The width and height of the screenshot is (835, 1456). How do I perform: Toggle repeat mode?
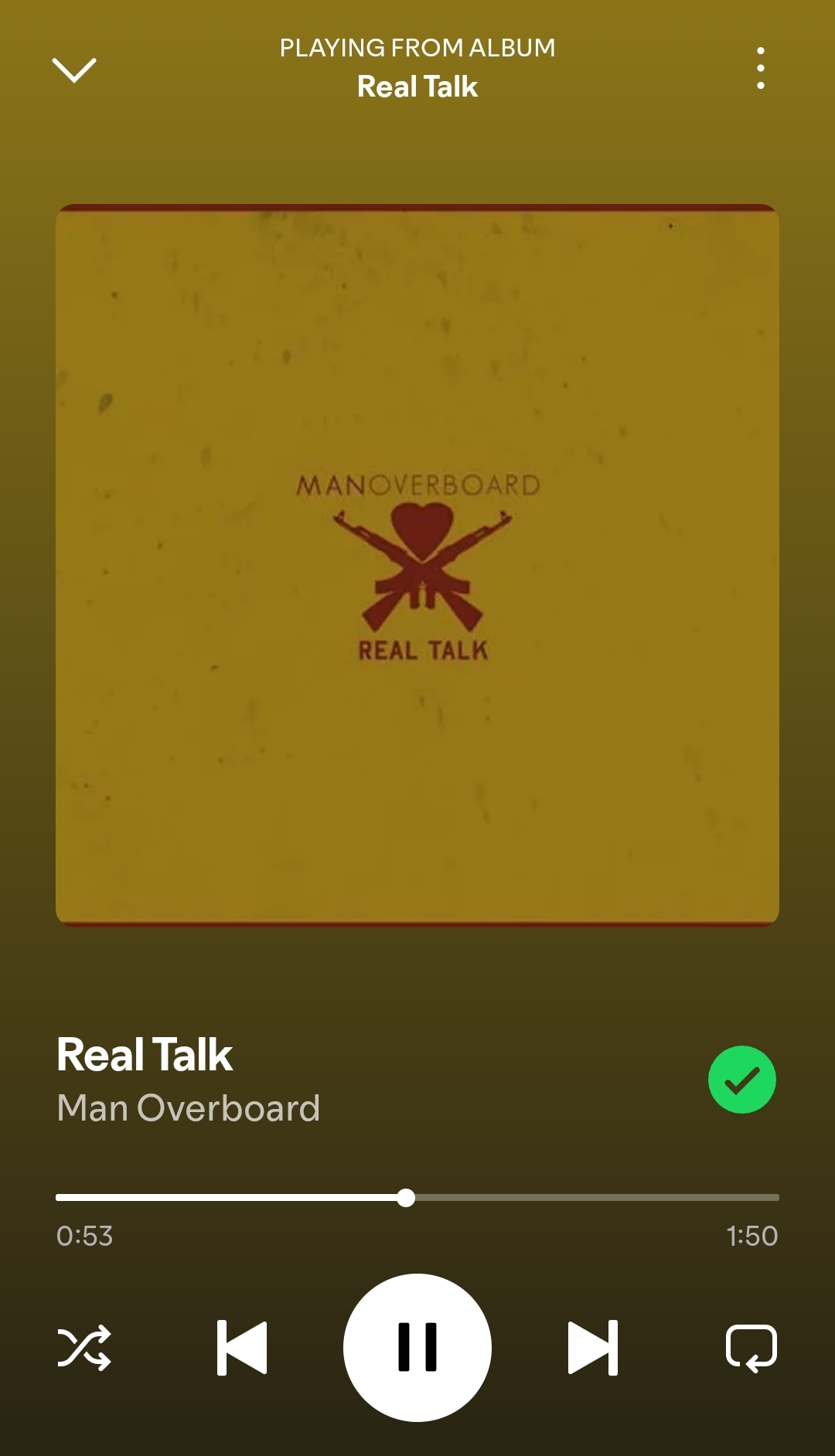click(751, 1348)
